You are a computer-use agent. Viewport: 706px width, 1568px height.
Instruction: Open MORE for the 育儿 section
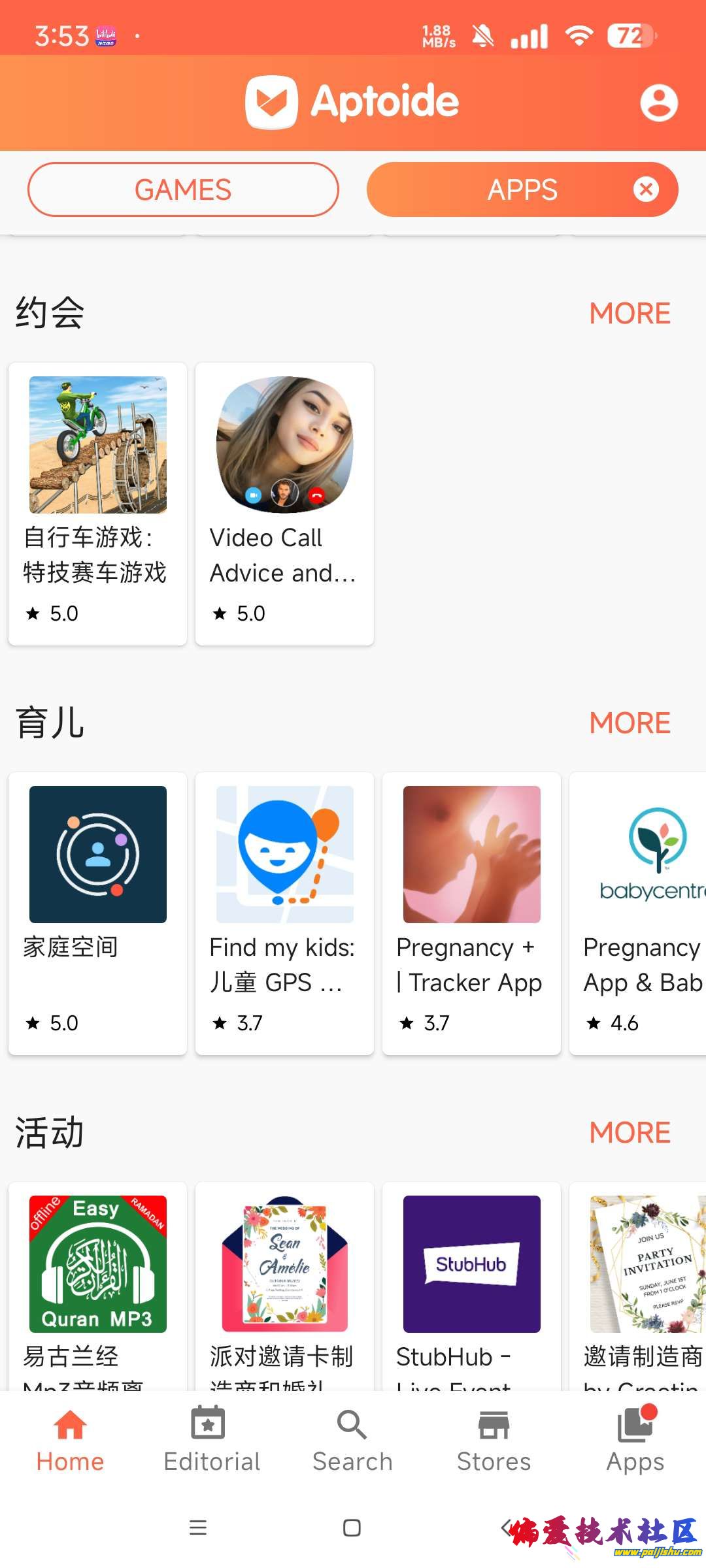pos(630,723)
